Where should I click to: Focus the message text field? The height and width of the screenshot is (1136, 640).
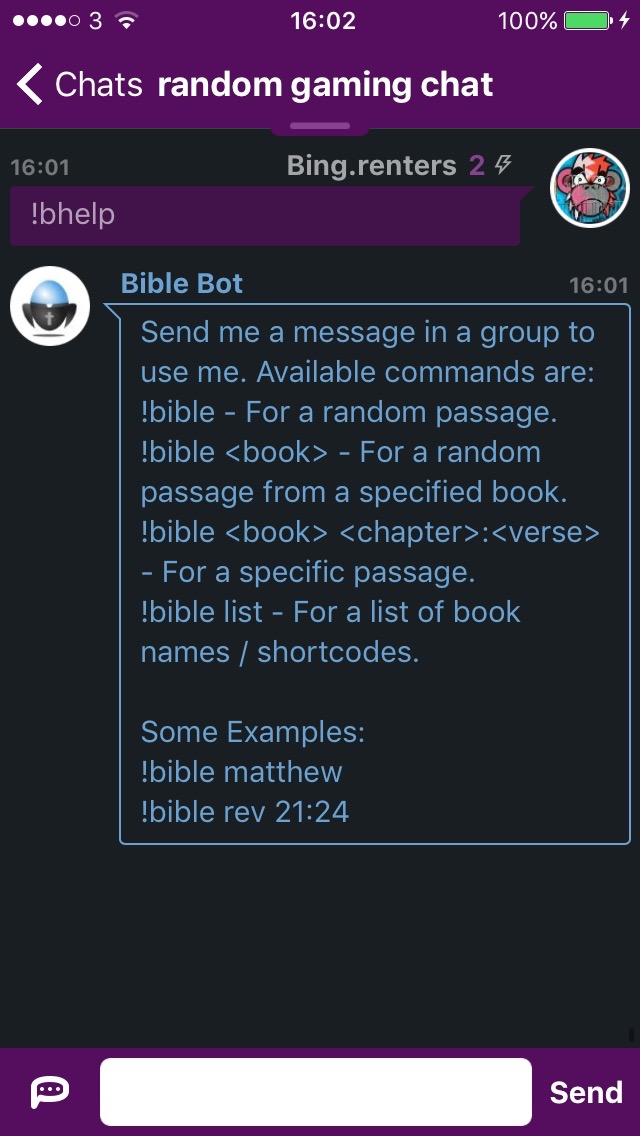(x=315, y=1092)
